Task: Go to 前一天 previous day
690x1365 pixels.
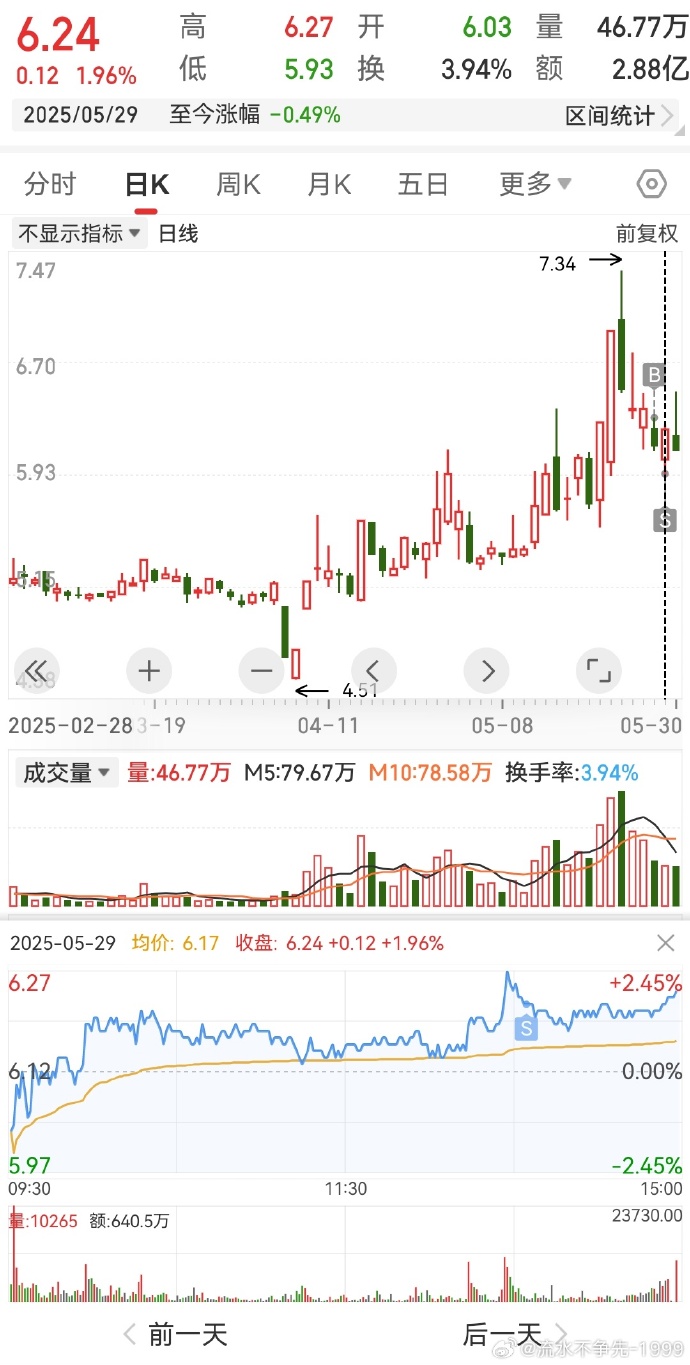Action: point(175,1334)
